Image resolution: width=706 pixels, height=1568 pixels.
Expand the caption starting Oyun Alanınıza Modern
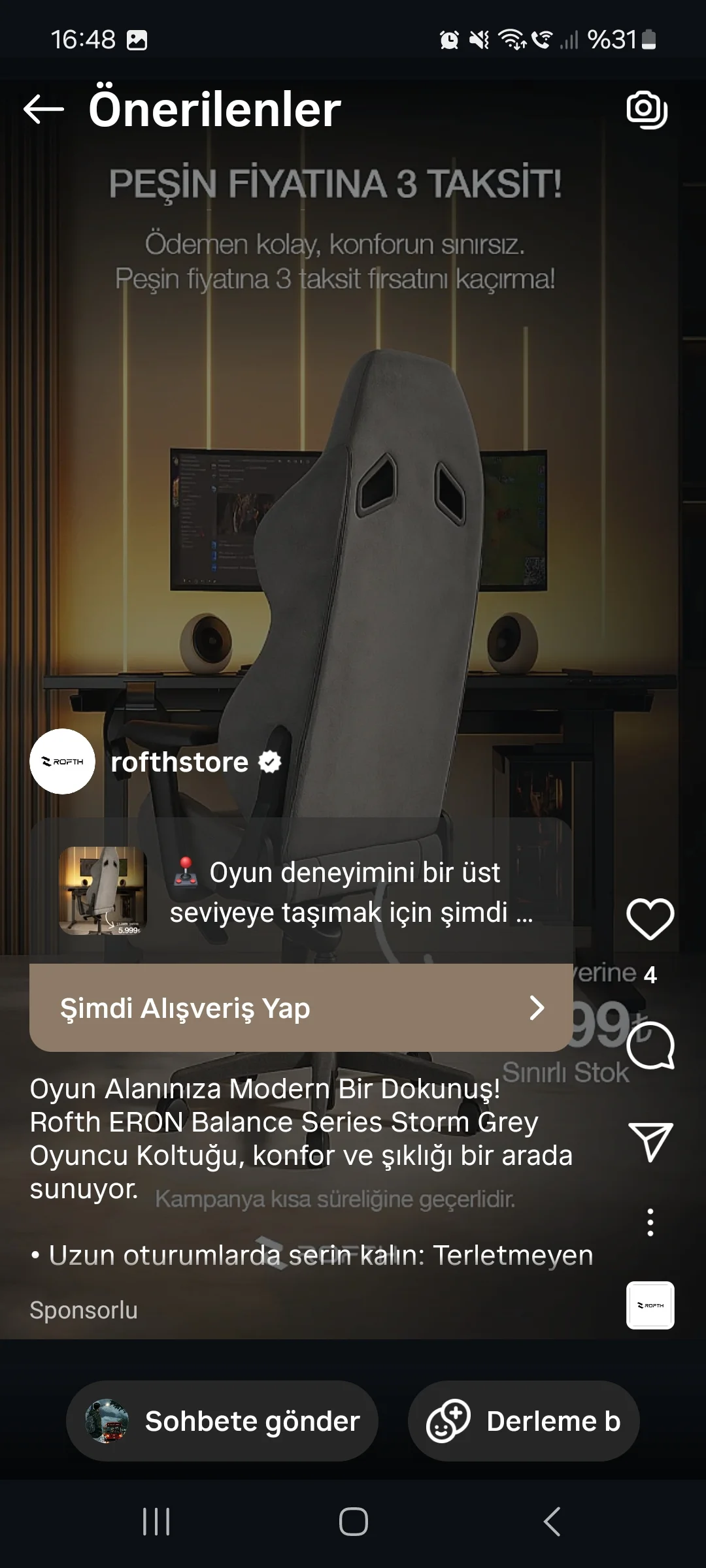point(301,1139)
